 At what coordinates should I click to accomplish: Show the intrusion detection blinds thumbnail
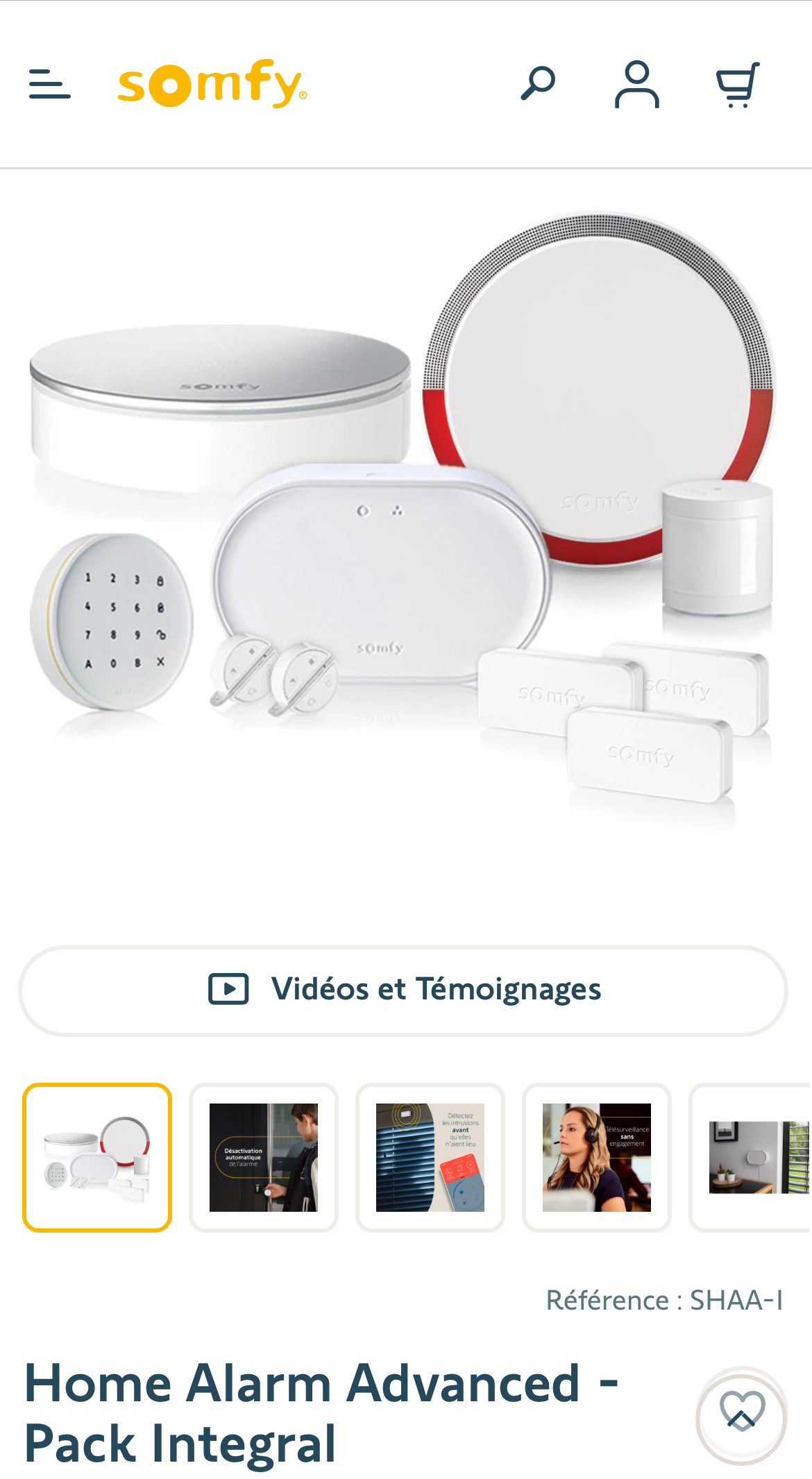click(x=430, y=1157)
